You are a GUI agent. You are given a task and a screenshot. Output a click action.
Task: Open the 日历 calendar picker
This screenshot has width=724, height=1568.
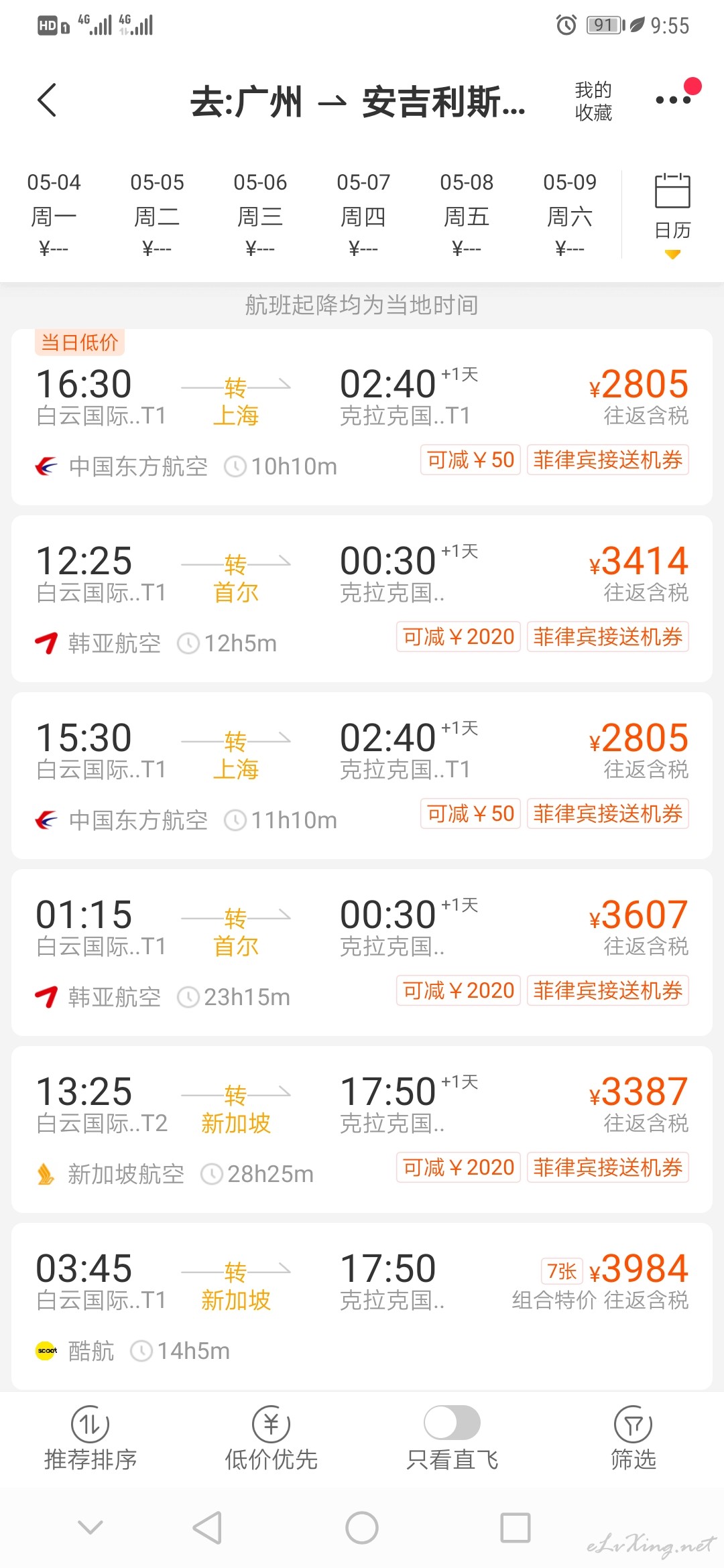point(672,214)
